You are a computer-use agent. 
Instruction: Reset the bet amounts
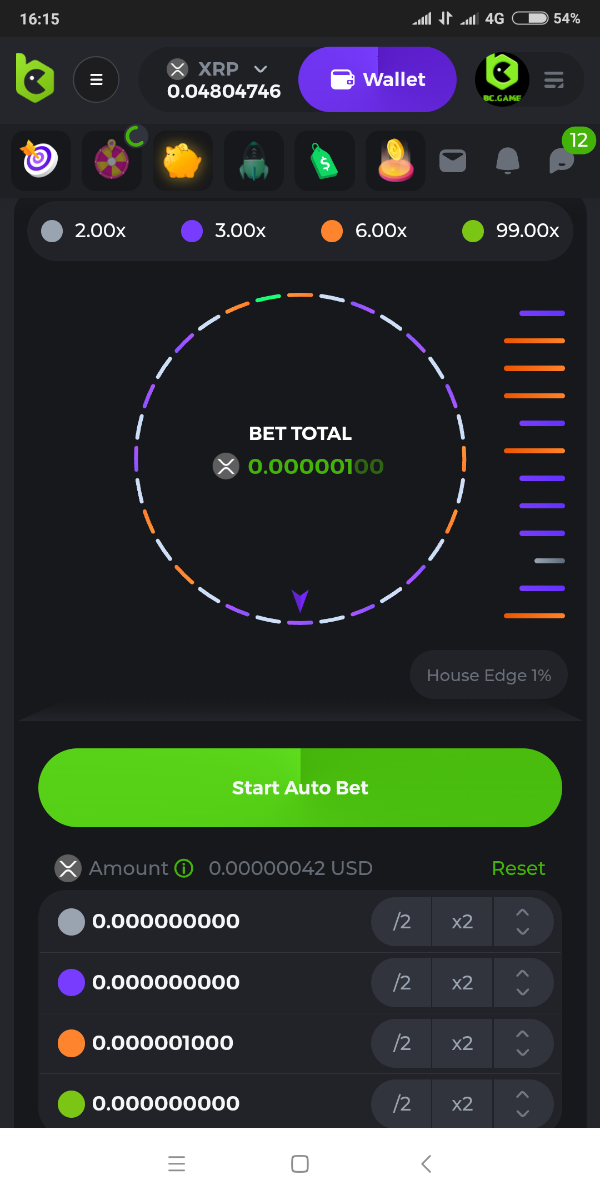click(518, 868)
